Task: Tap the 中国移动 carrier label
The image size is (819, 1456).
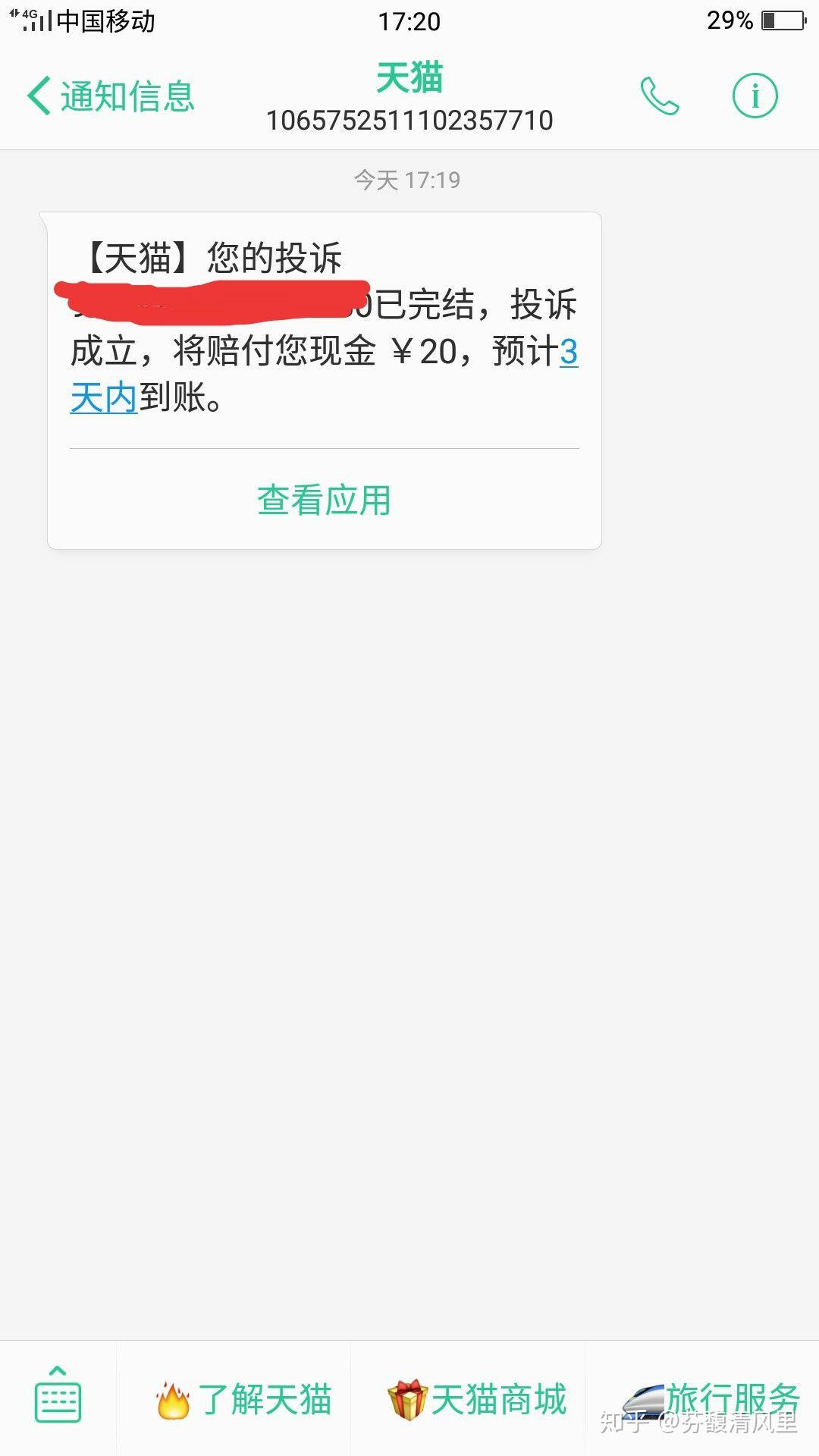Action: click(x=104, y=21)
